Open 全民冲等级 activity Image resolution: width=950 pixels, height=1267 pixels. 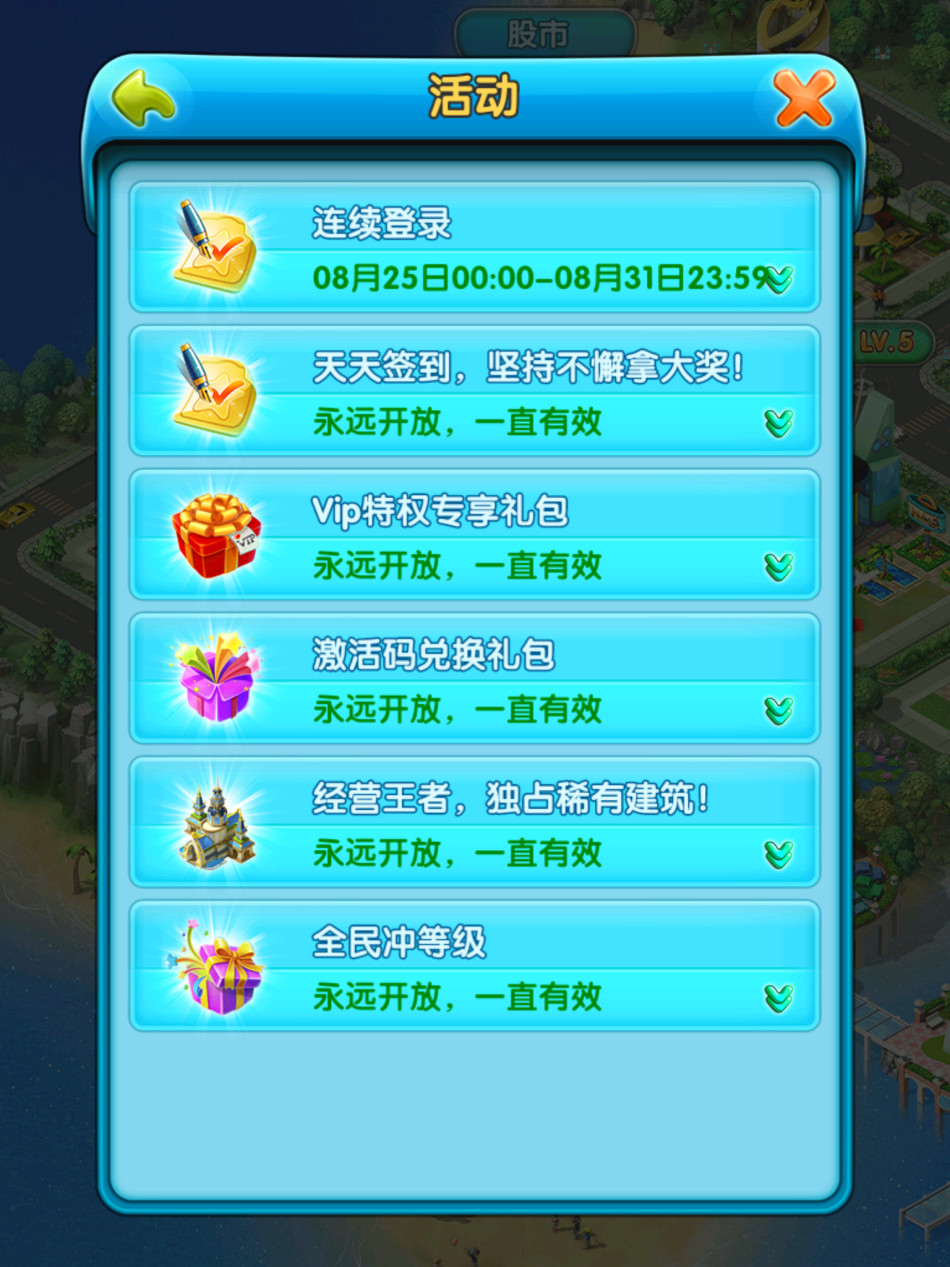tap(474, 967)
